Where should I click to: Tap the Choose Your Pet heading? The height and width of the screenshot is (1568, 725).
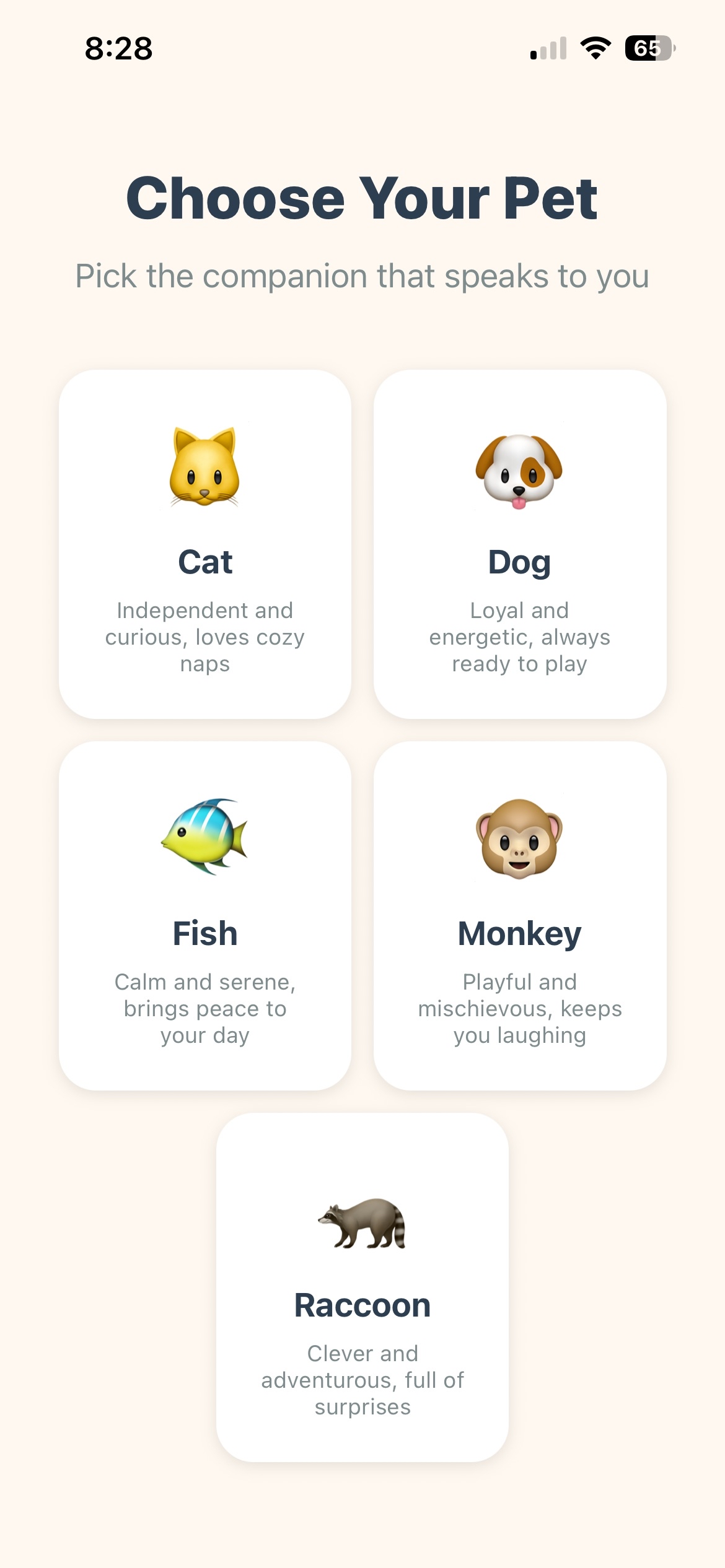click(x=362, y=198)
